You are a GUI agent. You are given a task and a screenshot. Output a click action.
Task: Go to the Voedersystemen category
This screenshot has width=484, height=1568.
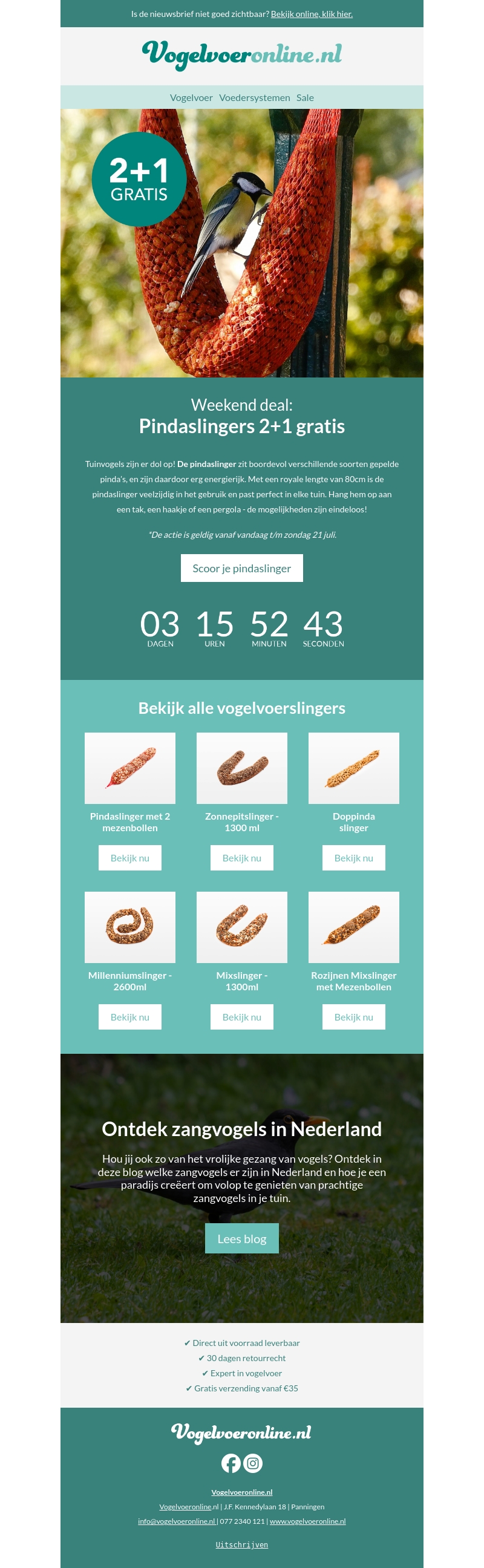coord(255,97)
